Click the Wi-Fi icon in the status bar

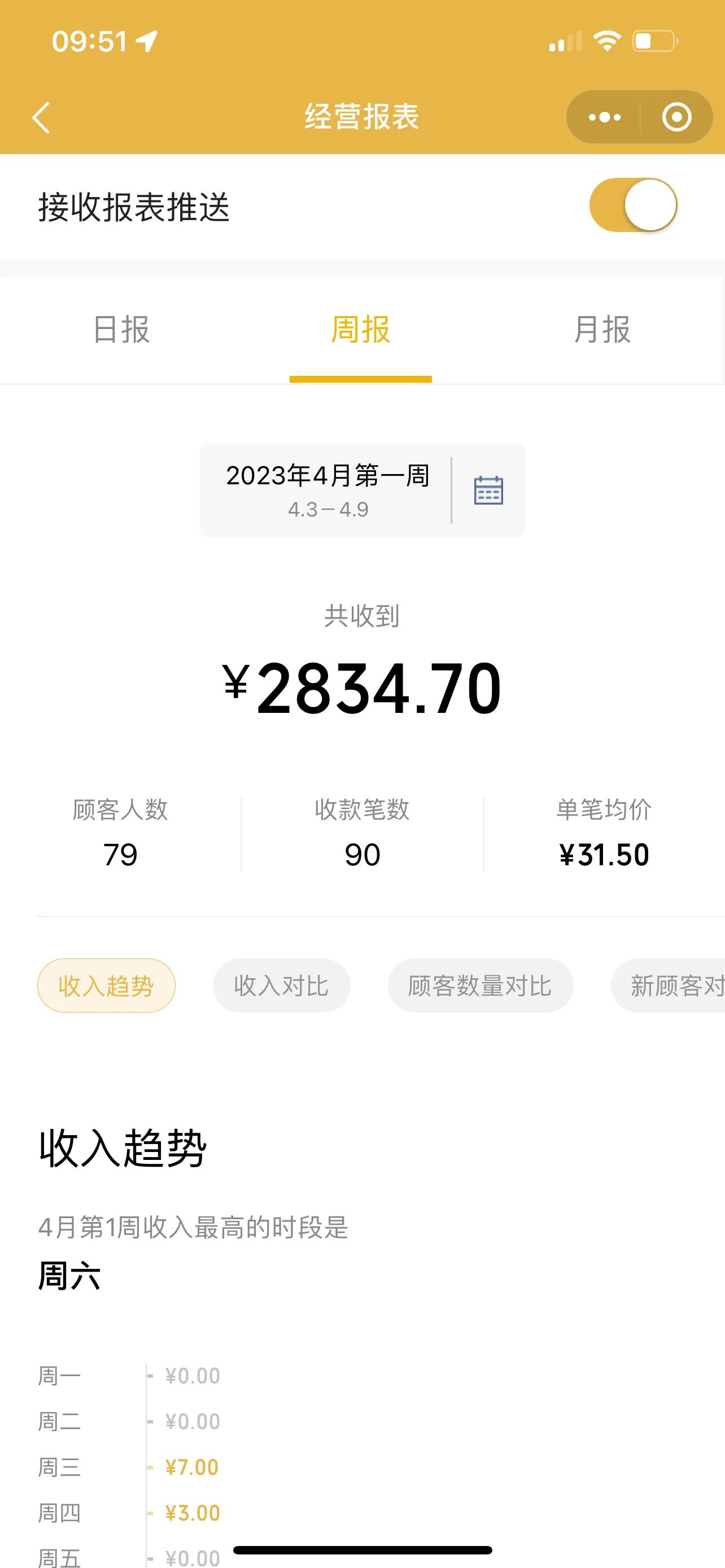(x=608, y=41)
